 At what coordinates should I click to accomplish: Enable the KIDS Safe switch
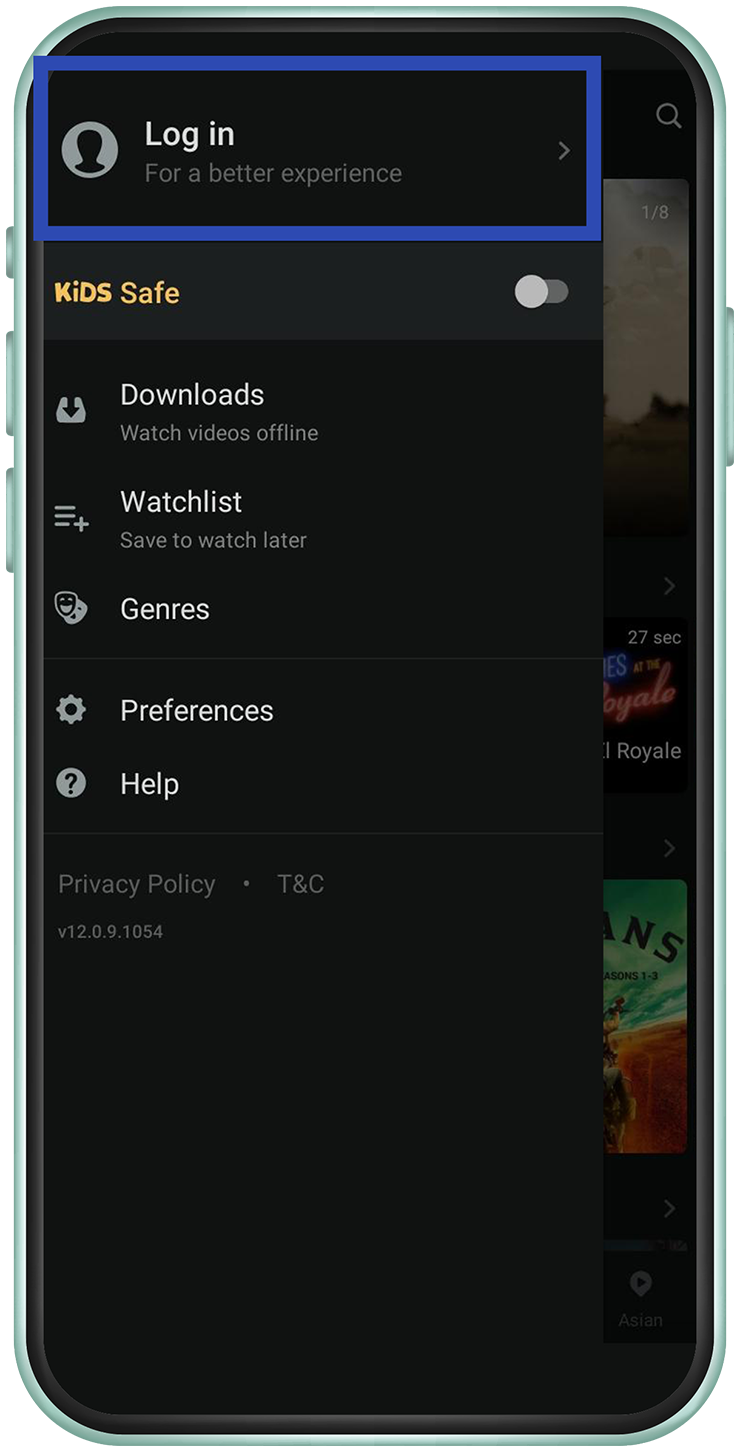click(541, 292)
